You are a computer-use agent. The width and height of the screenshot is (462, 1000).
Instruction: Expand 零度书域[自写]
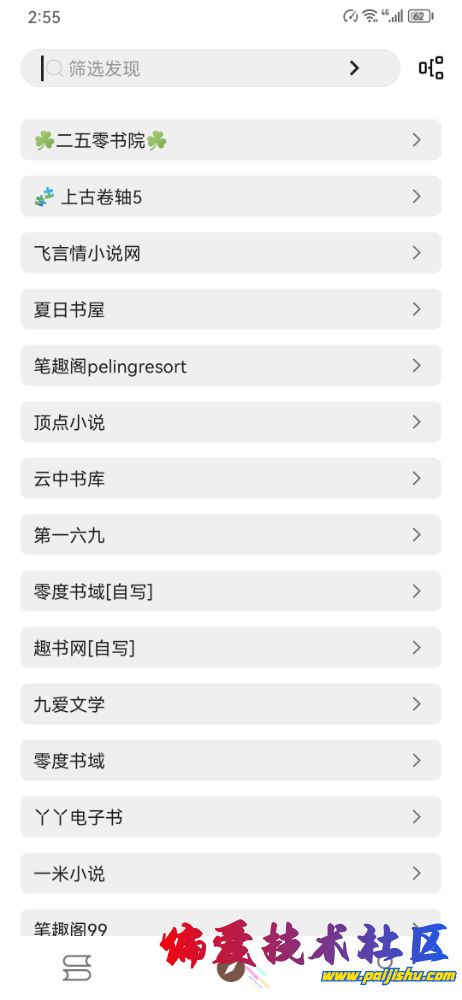(231, 591)
